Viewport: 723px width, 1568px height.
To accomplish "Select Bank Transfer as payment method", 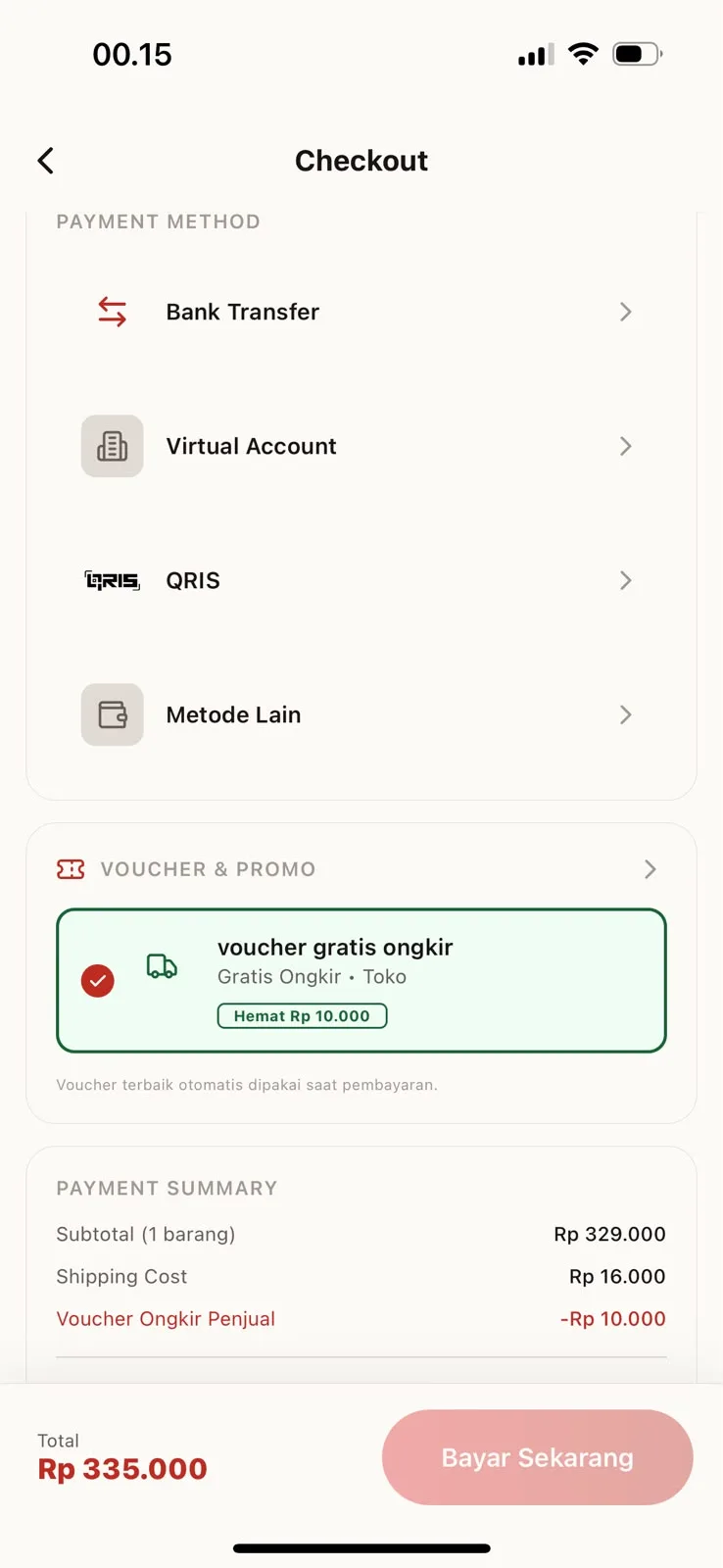I will point(361,312).
